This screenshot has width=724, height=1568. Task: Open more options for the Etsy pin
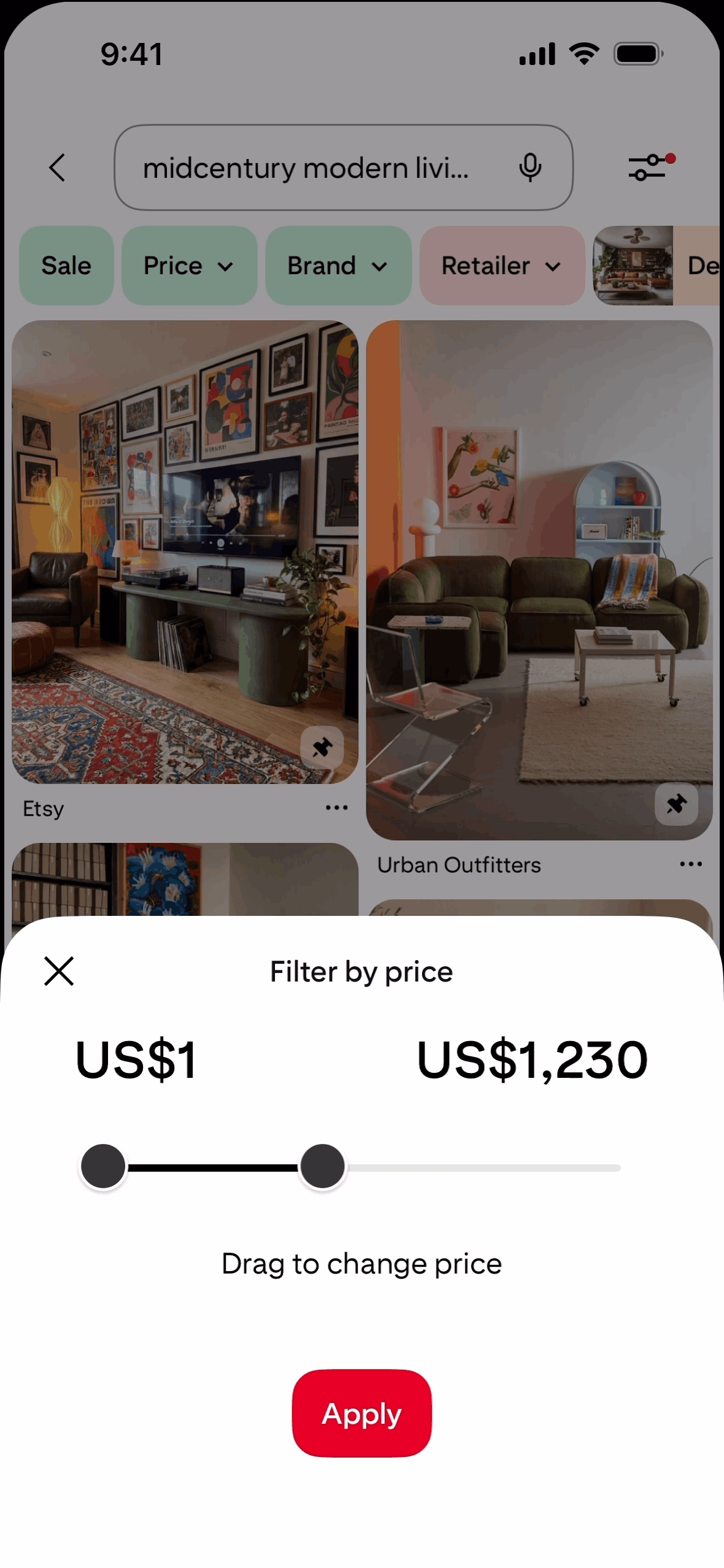coord(336,808)
